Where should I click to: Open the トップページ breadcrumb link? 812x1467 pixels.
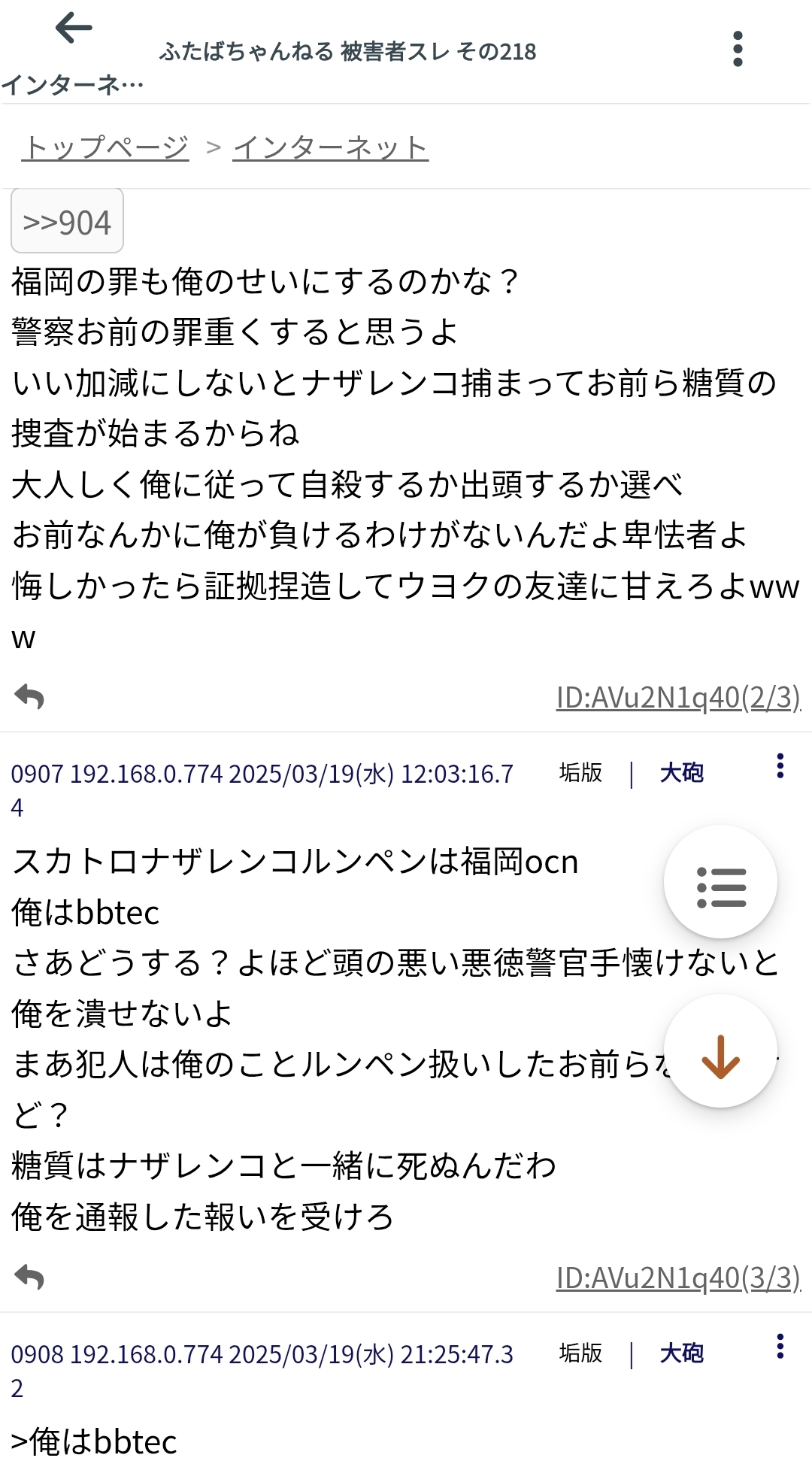tap(105, 147)
